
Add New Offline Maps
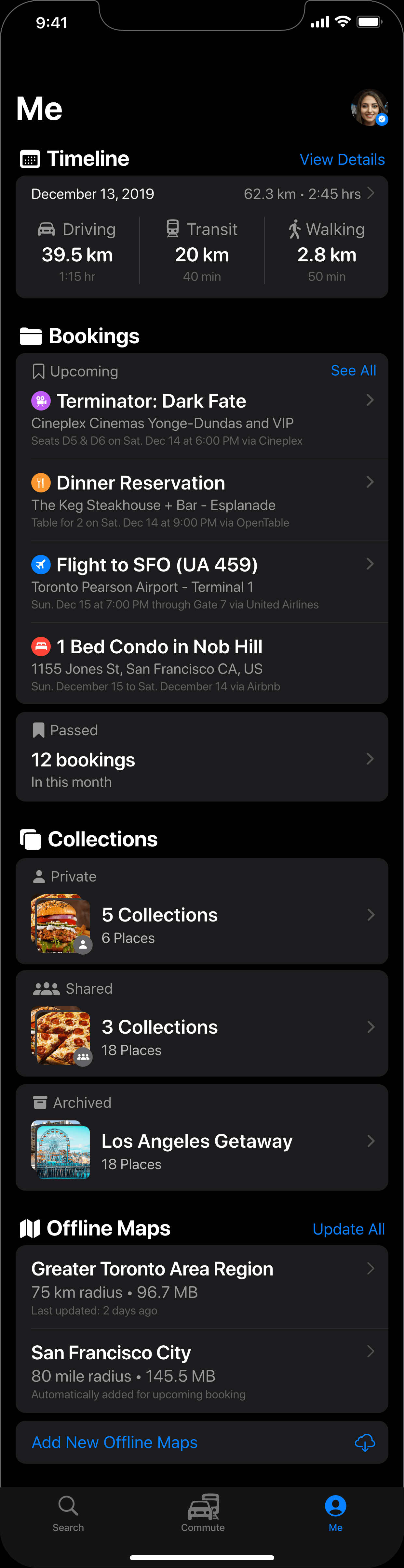tap(202, 1442)
